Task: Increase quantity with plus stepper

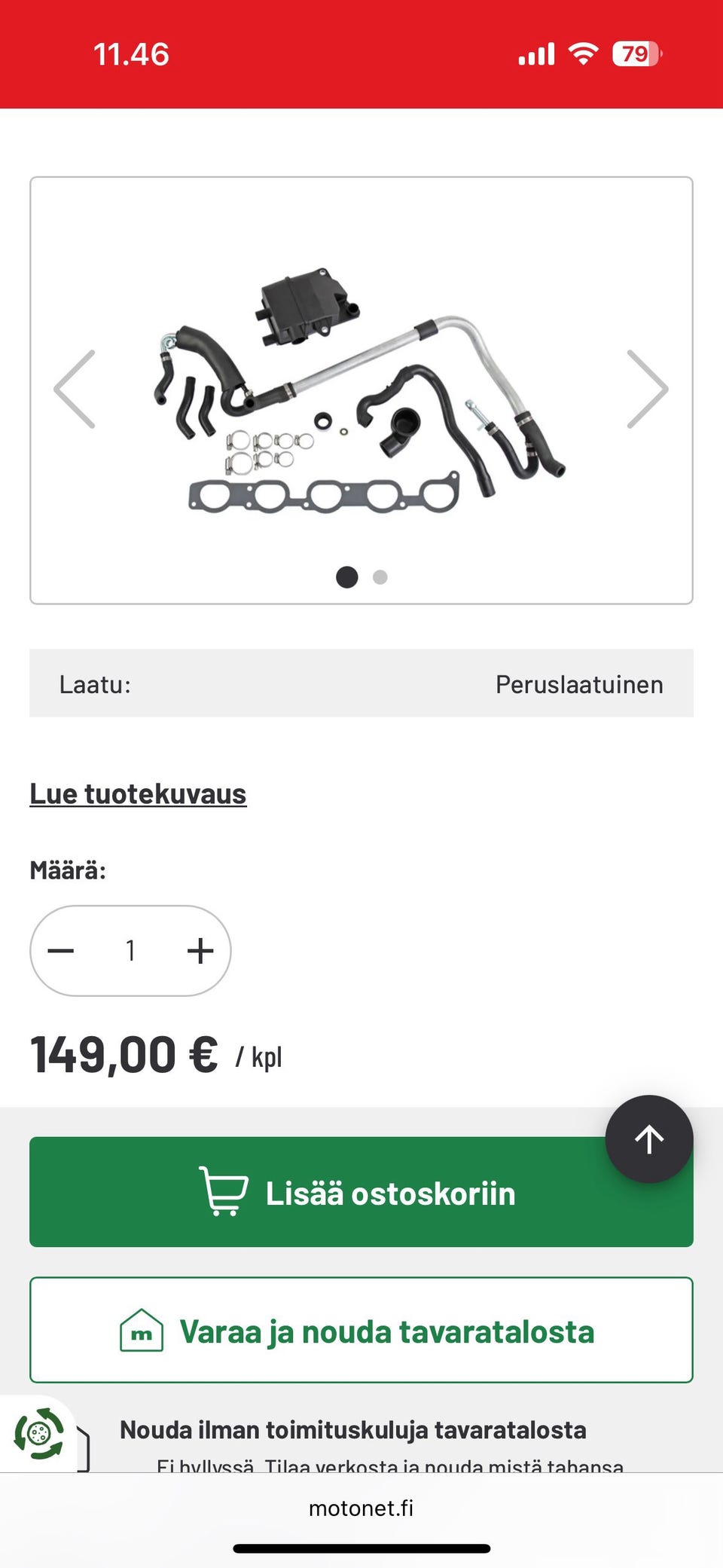Action: coord(199,950)
